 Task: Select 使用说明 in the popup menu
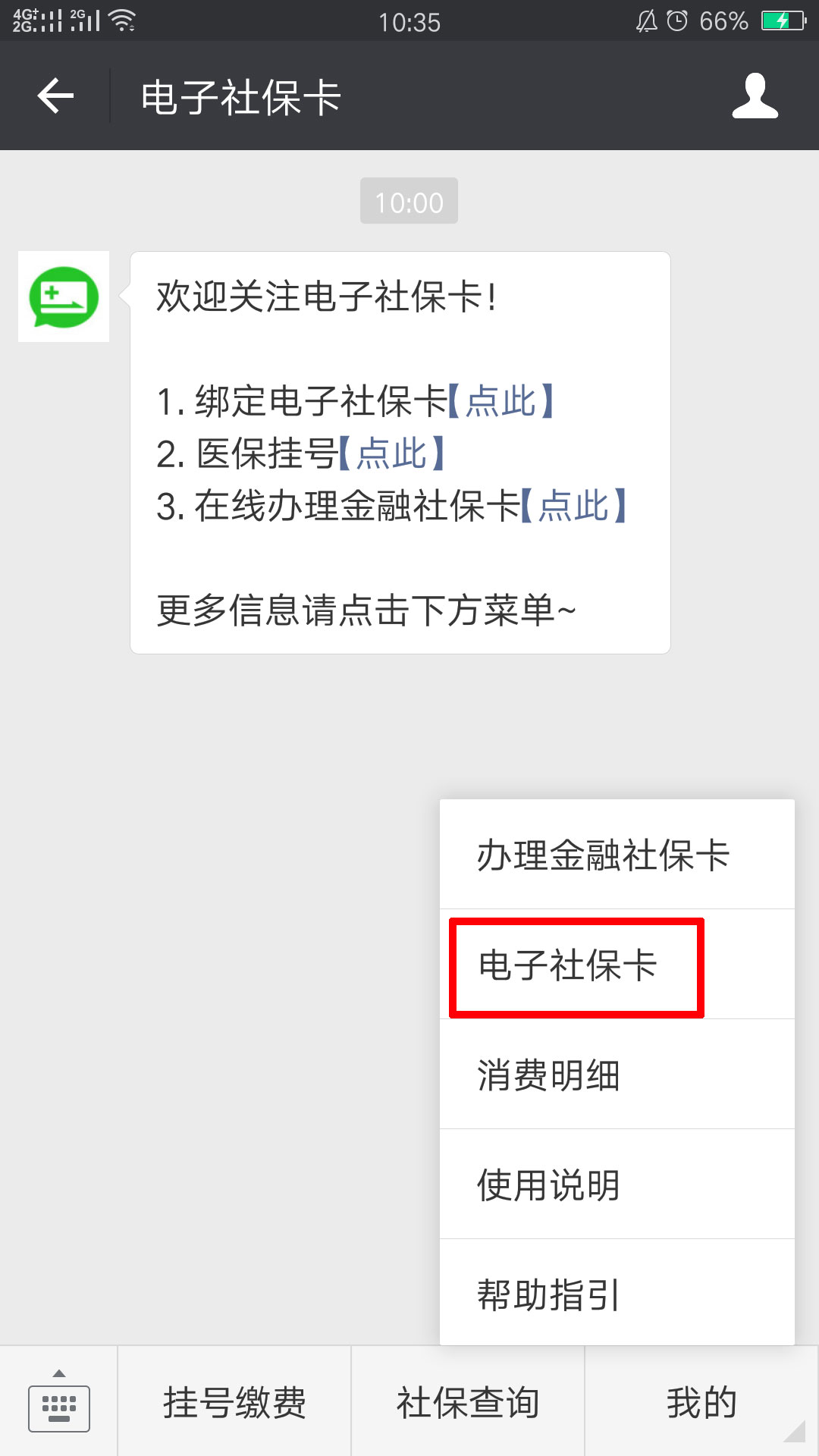(x=548, y=1185)
